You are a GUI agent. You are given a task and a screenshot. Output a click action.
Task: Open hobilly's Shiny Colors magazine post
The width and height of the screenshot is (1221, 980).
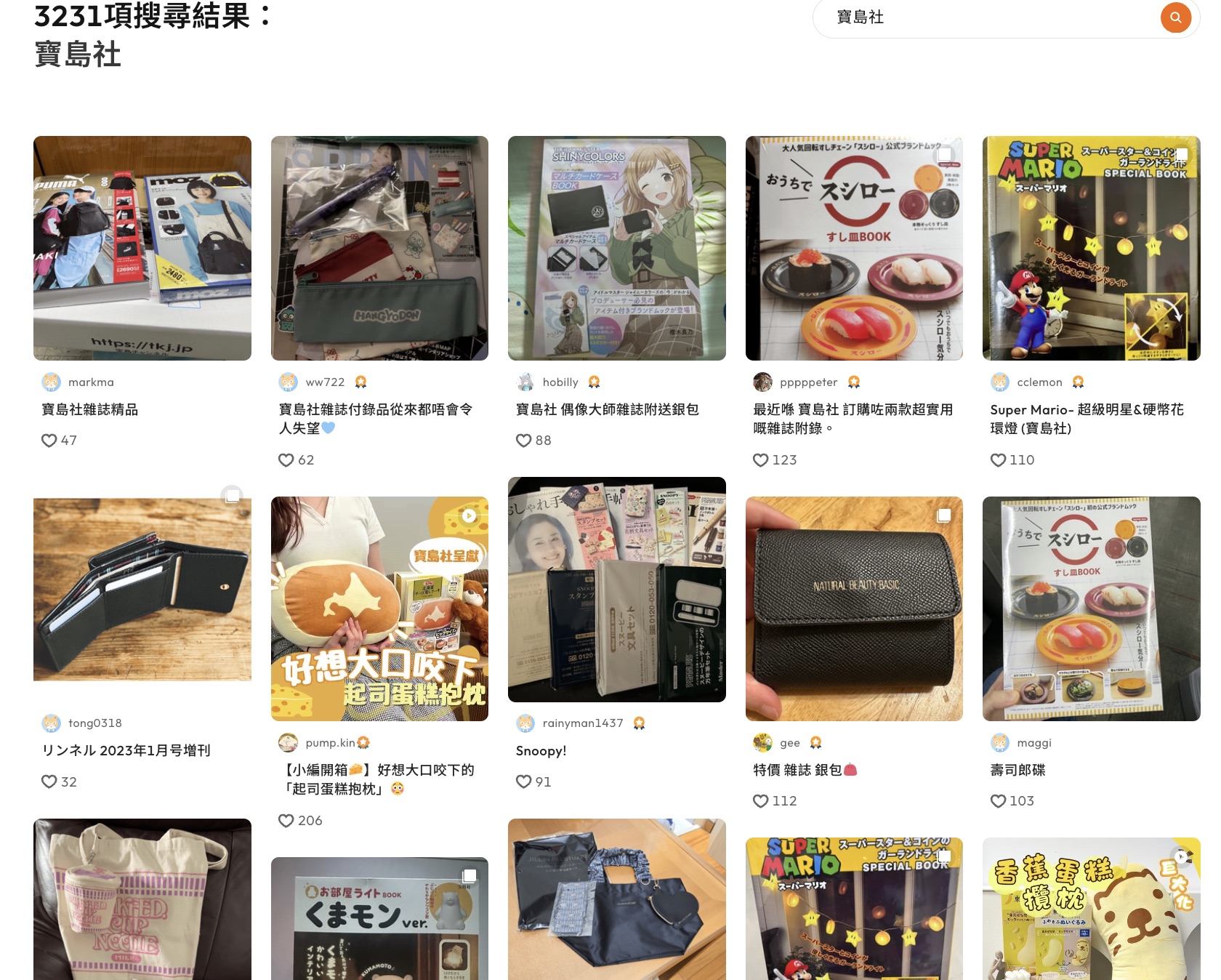pos(616,248)
